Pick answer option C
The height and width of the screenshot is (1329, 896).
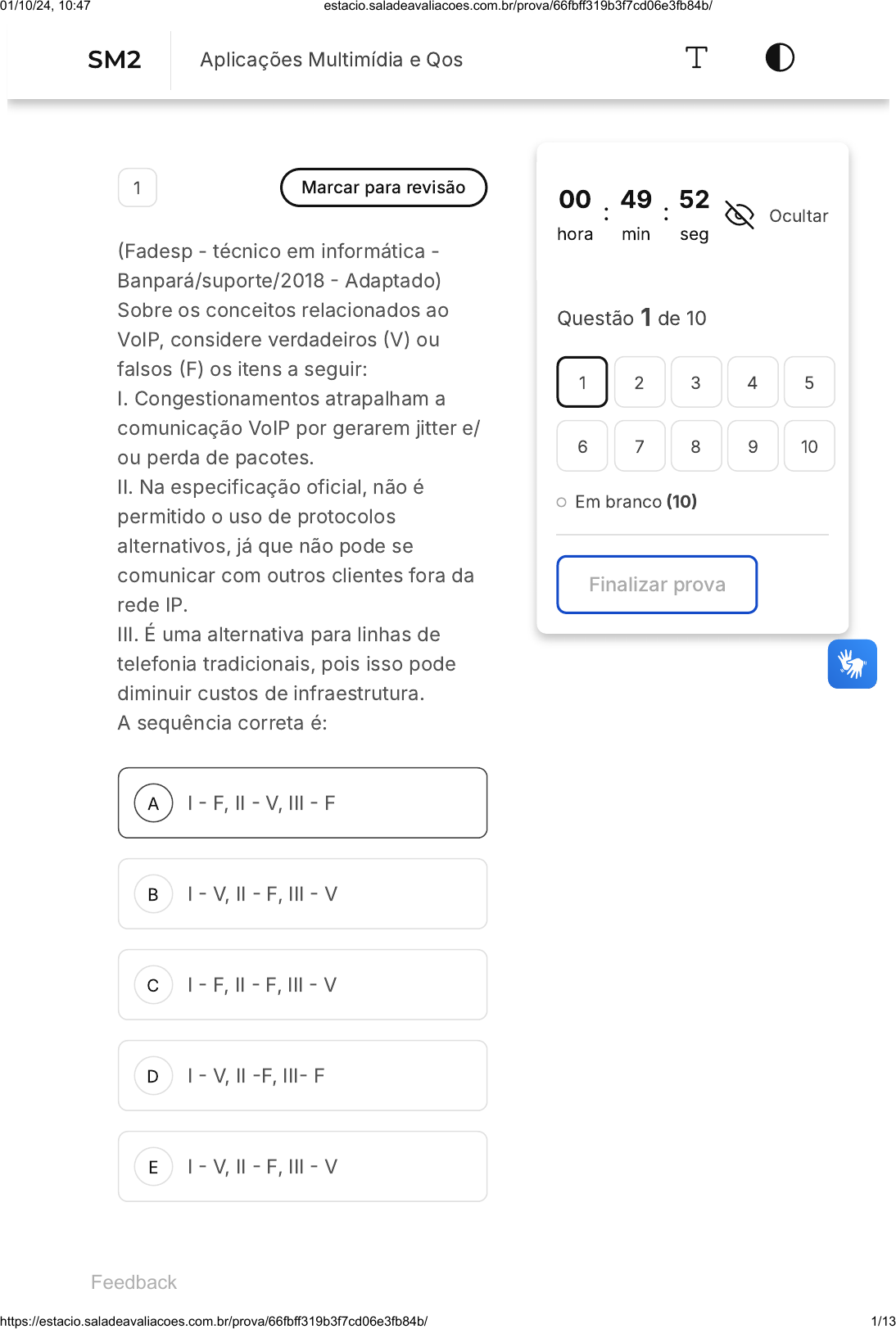302,985
